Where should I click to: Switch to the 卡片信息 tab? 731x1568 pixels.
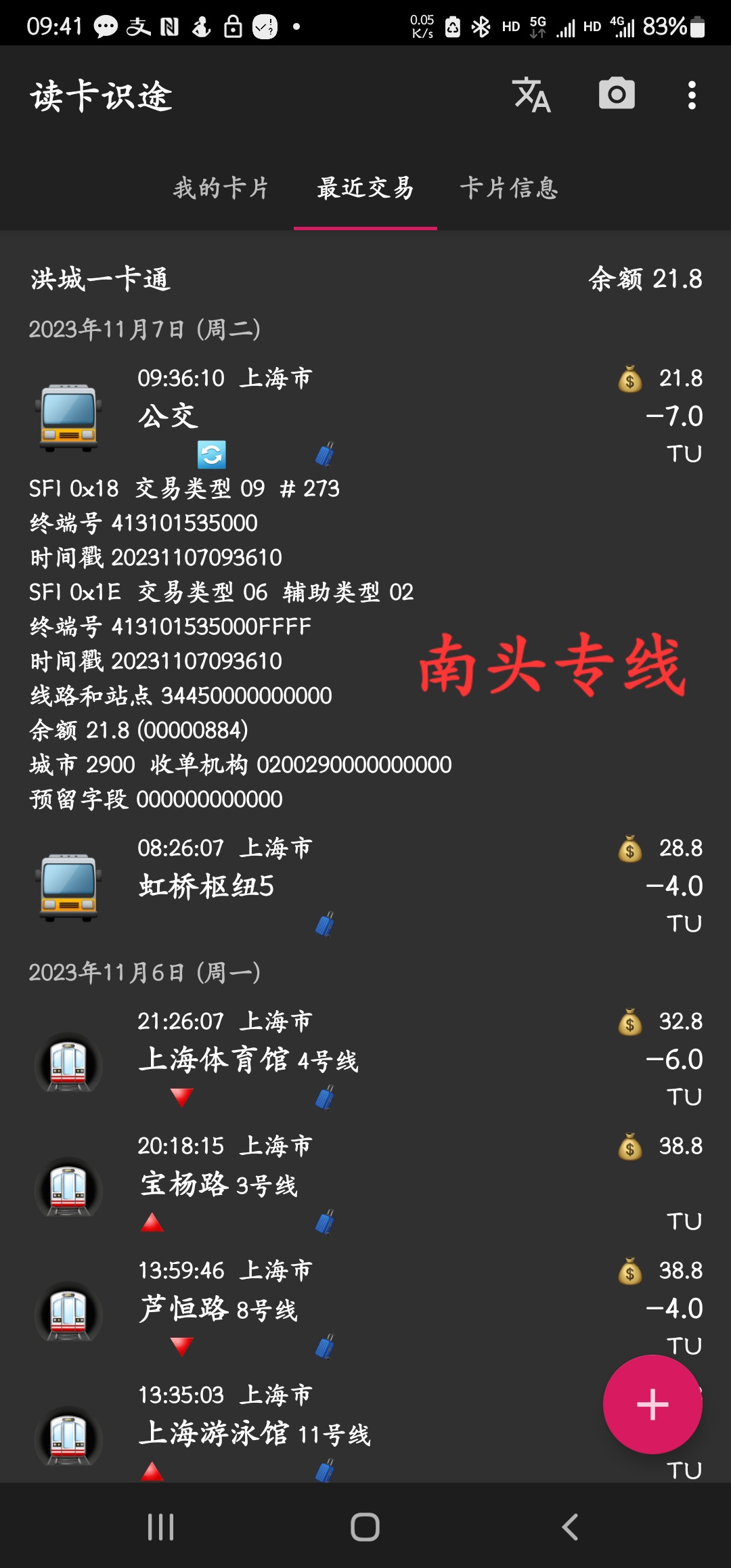pyautogui.click(x=509, y=188)
